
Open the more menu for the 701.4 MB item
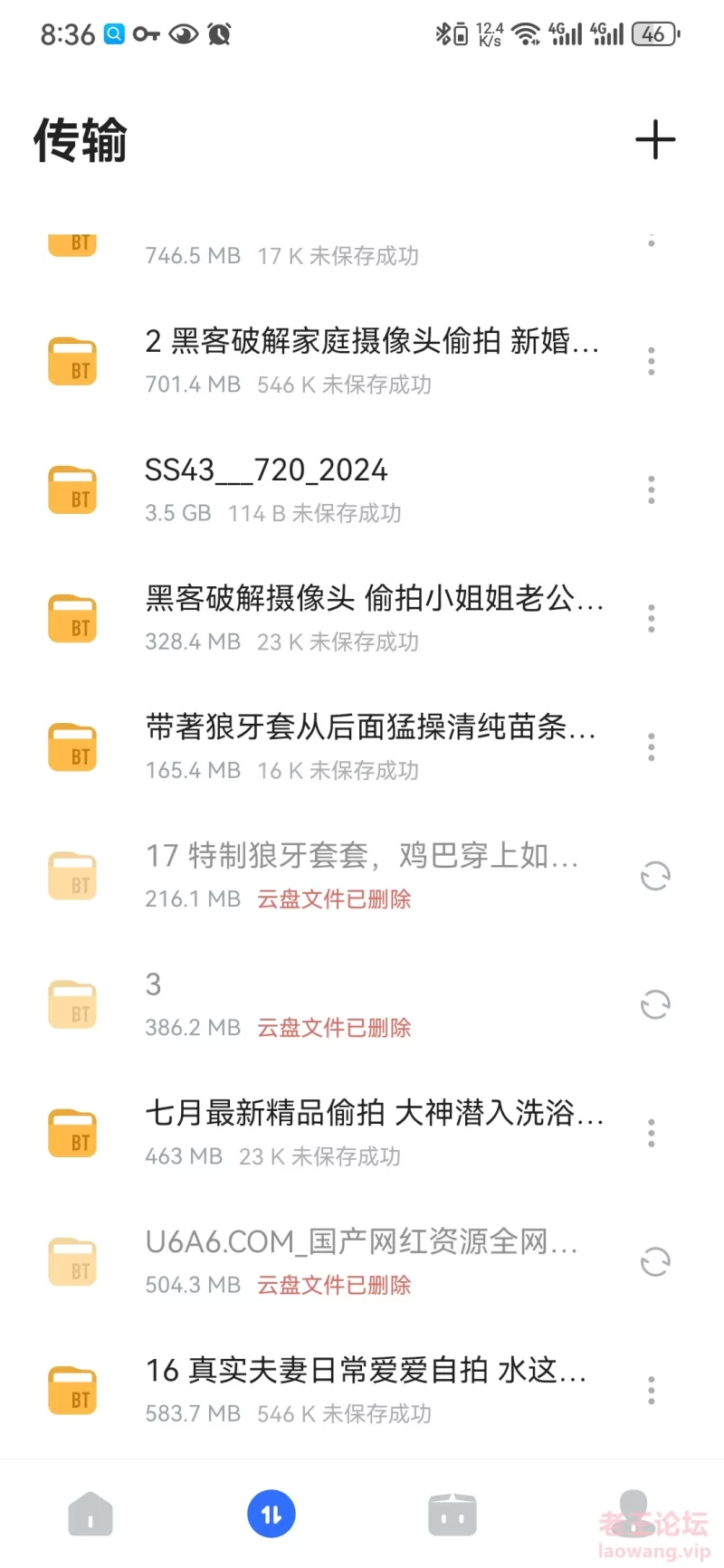click(x=652, y=361)
